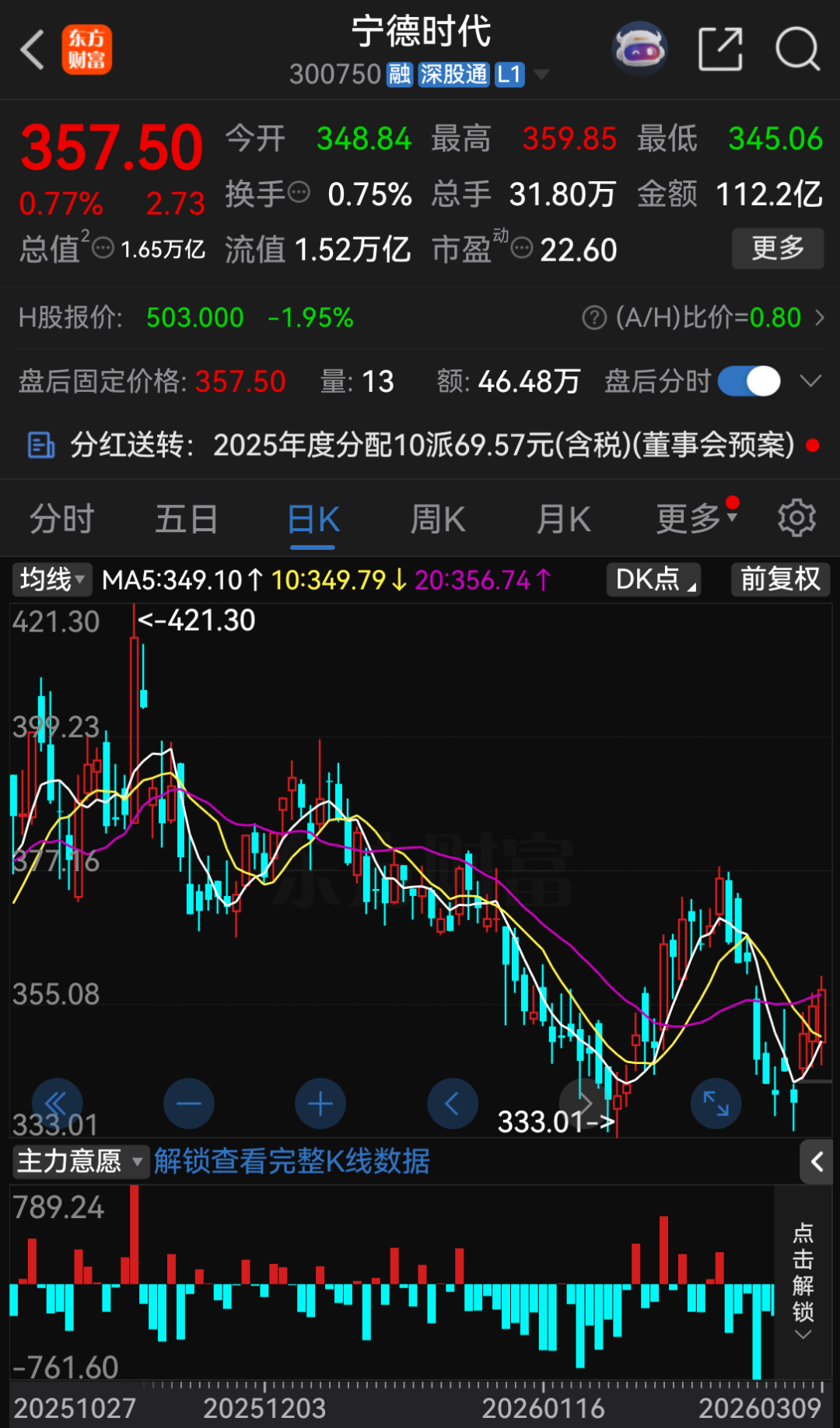This screenshot has width=840, height=1428.
Task: Open the robot assistant icon
Action: click(x=639, y=49)
